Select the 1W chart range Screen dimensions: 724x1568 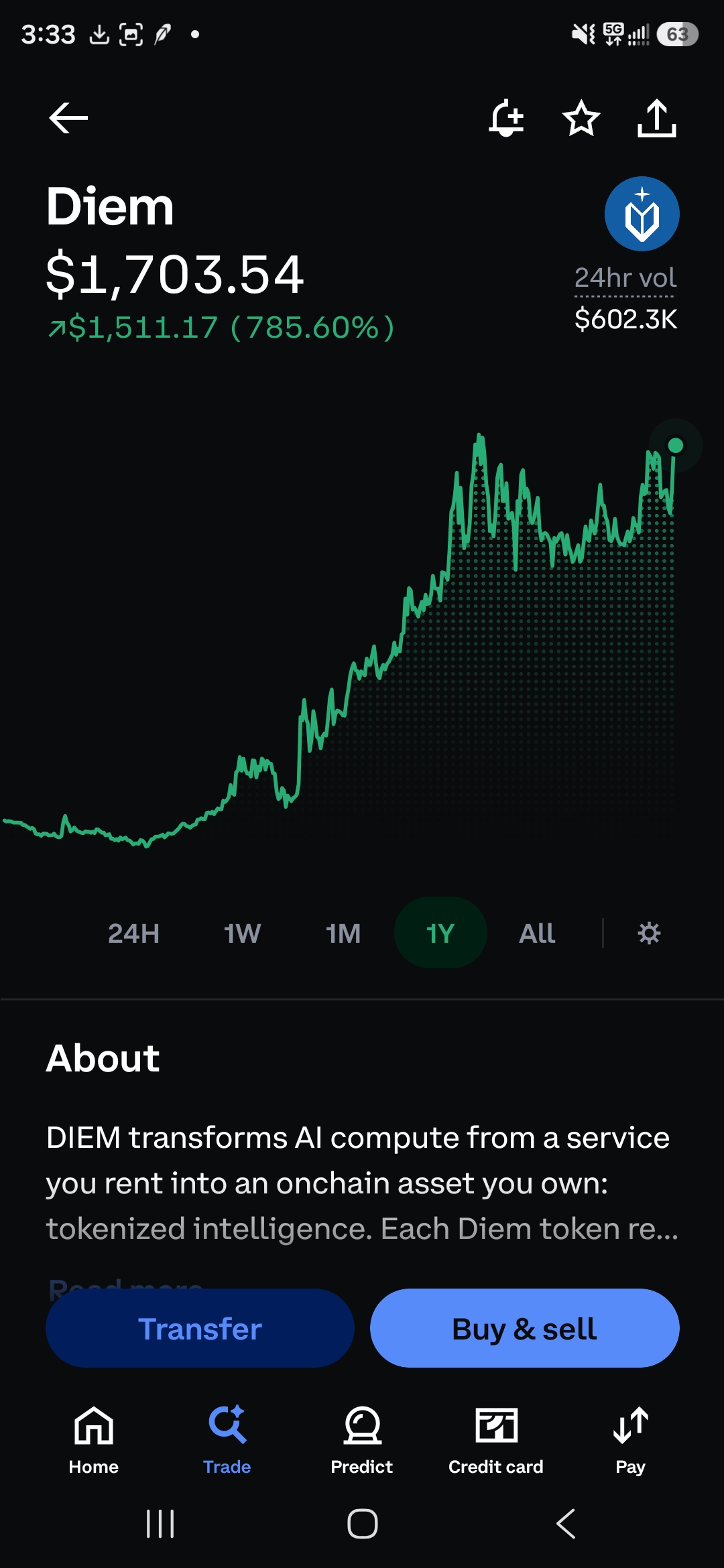tap(242, 933)
